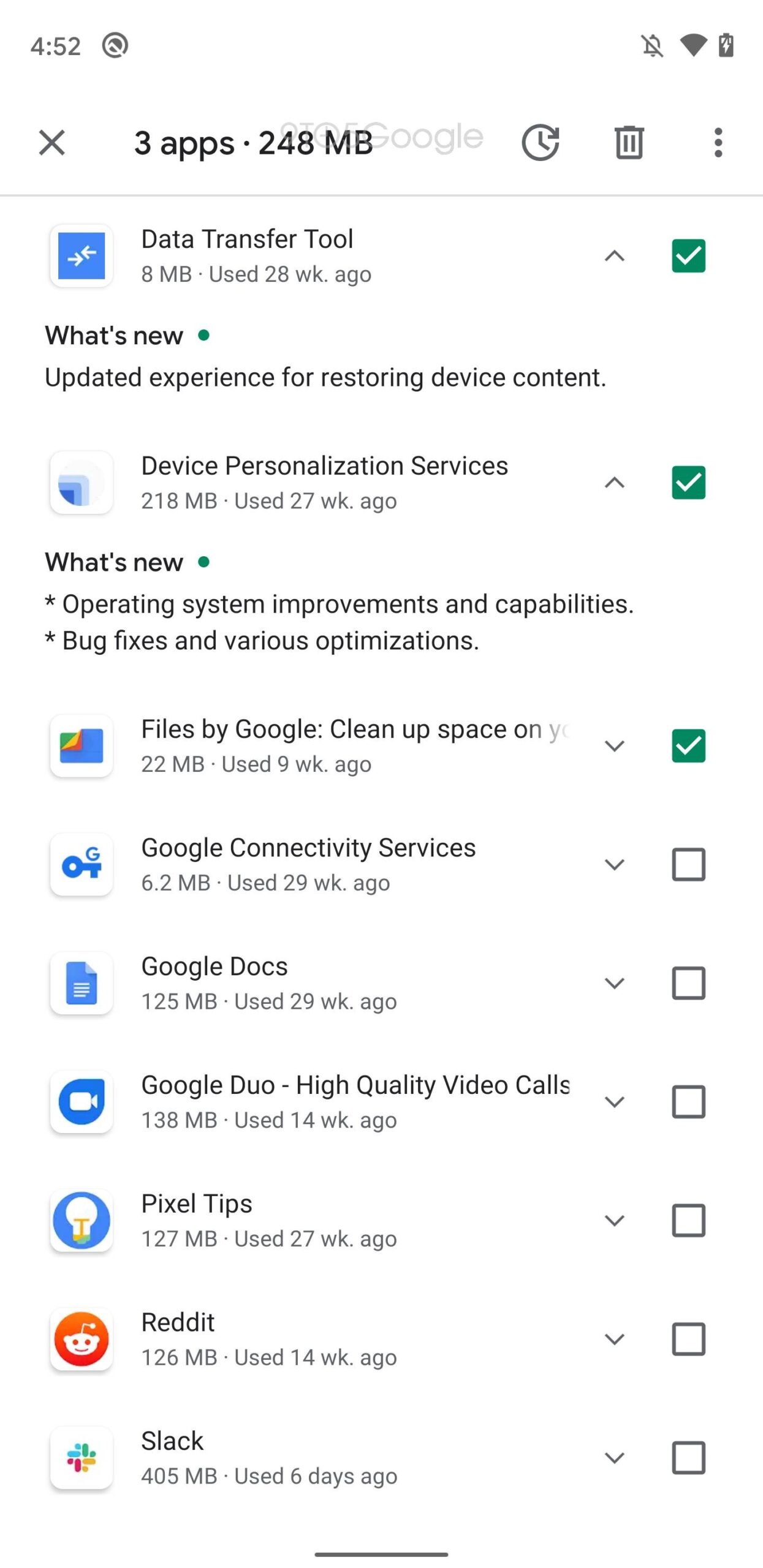The image size is (763, 1568).
Task: Check the Slack checkbox
Action: (x=688, y=1458)
